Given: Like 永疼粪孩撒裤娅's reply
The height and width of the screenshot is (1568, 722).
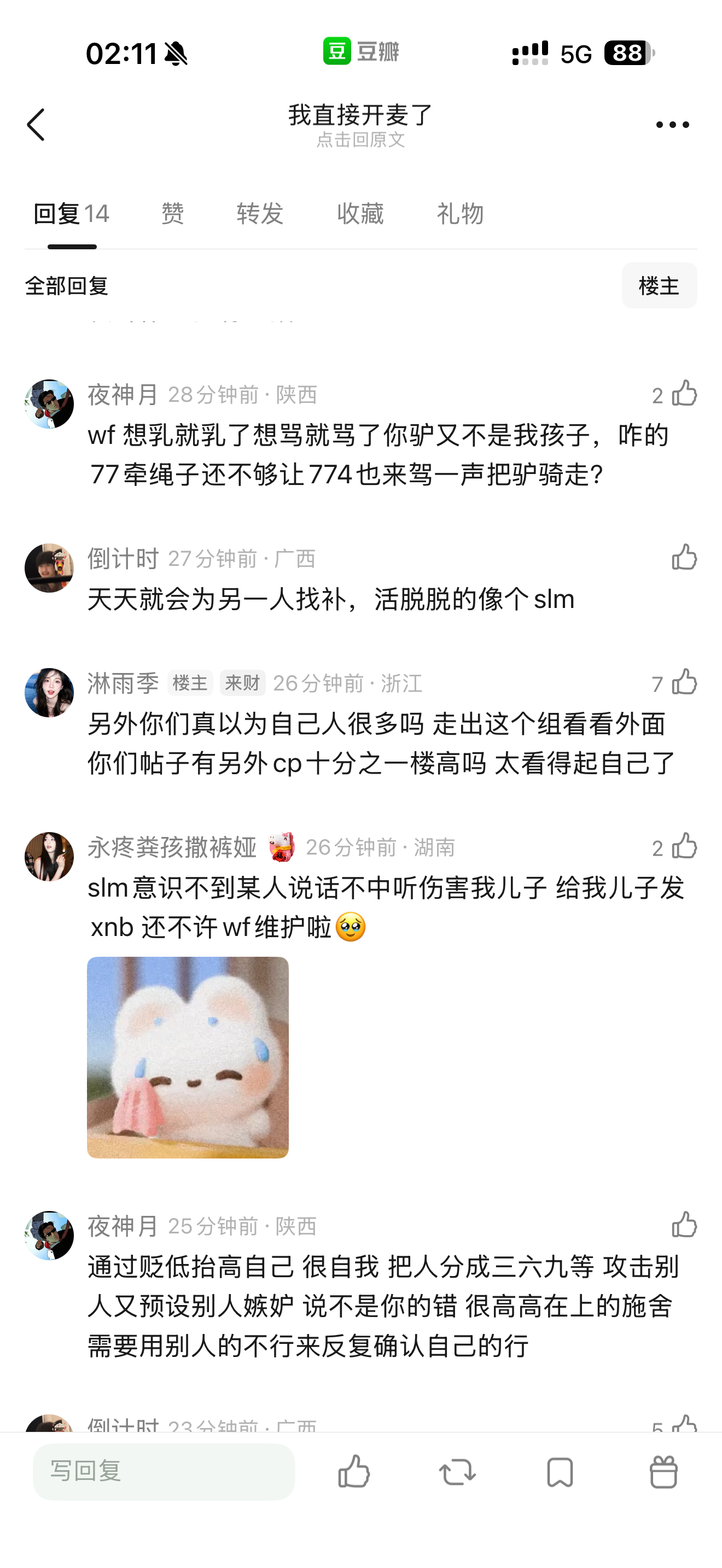Looking at the screenshot, I should click(x=684, y=847).
